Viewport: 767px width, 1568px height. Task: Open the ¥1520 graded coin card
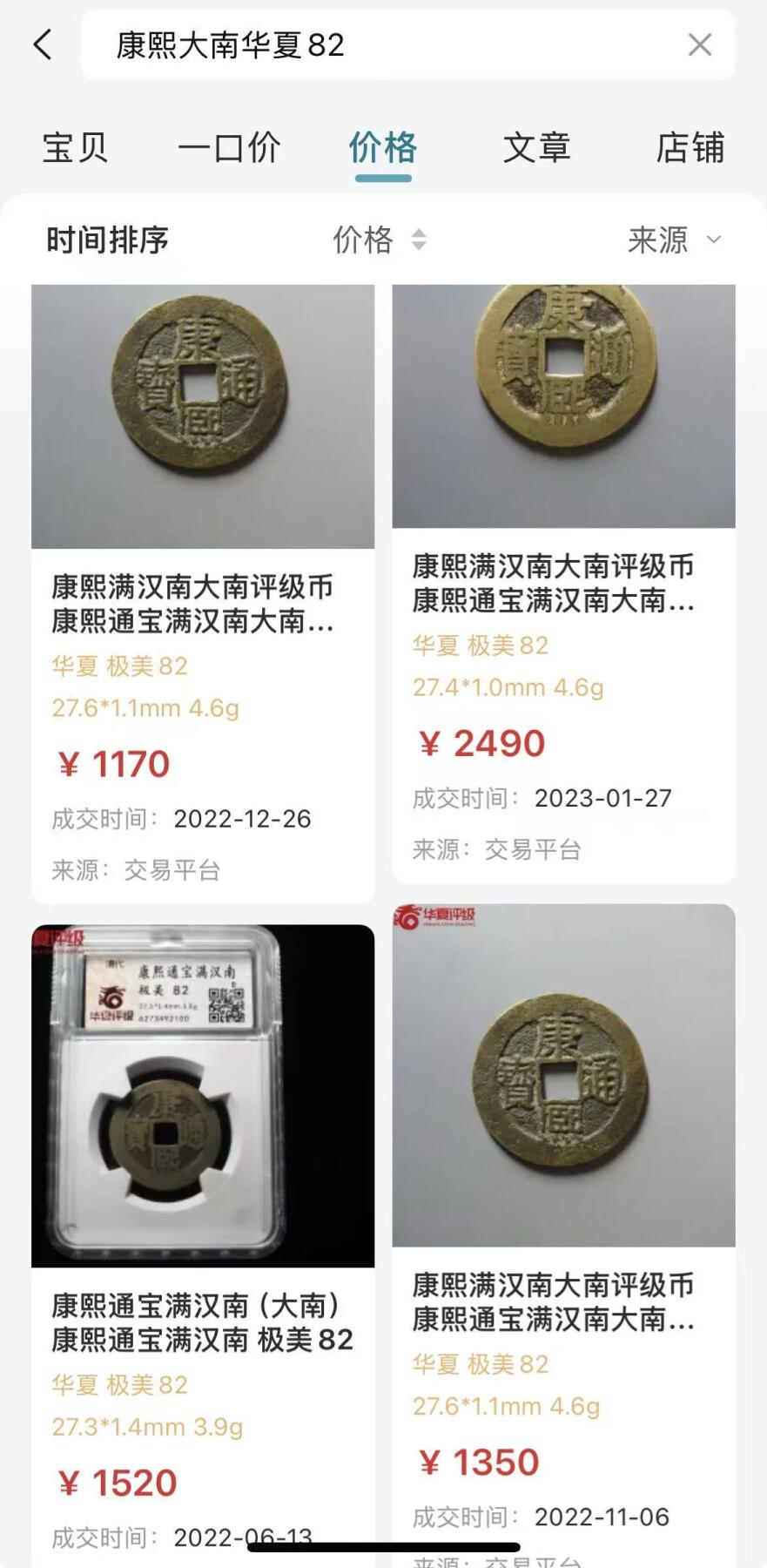203,1237
